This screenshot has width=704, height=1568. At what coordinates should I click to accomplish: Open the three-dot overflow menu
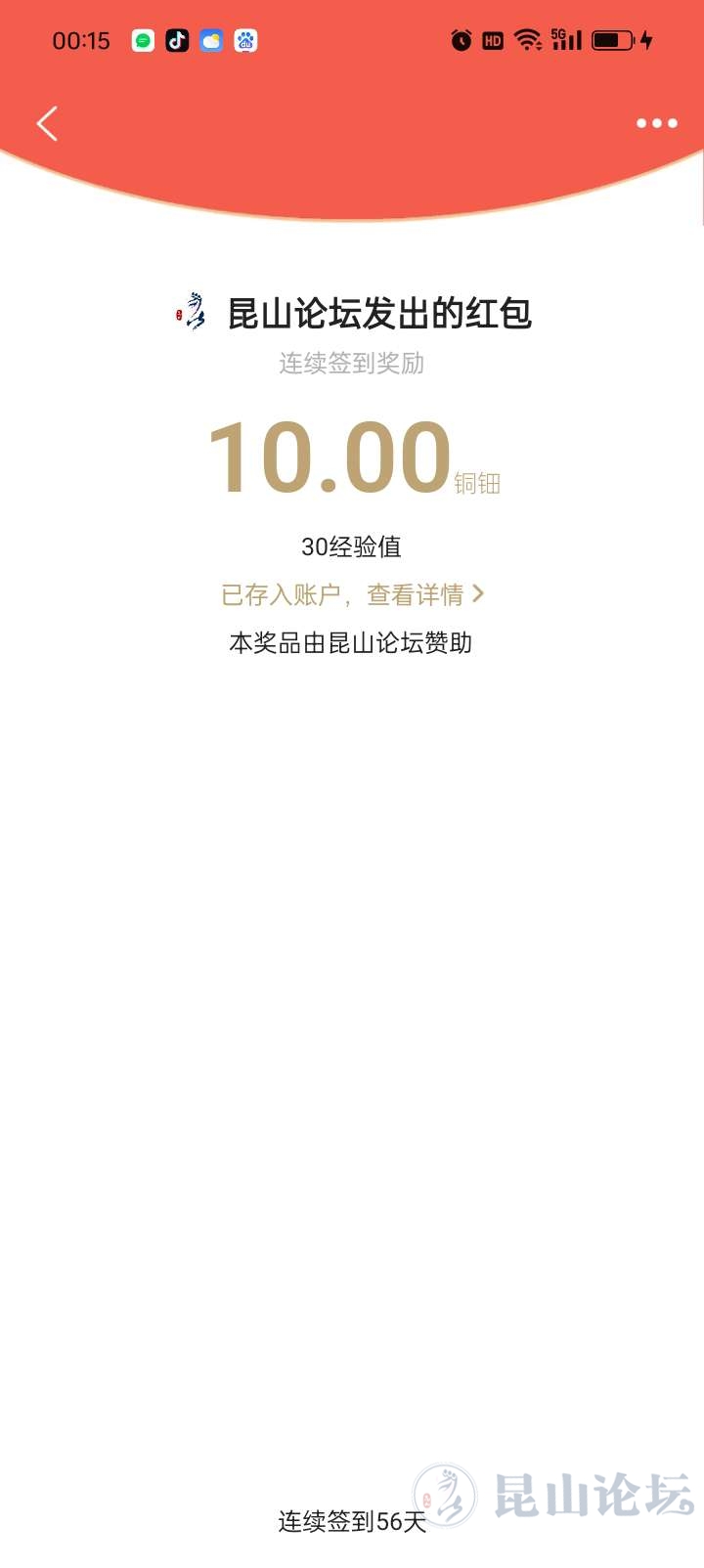[x=656, y=123]
